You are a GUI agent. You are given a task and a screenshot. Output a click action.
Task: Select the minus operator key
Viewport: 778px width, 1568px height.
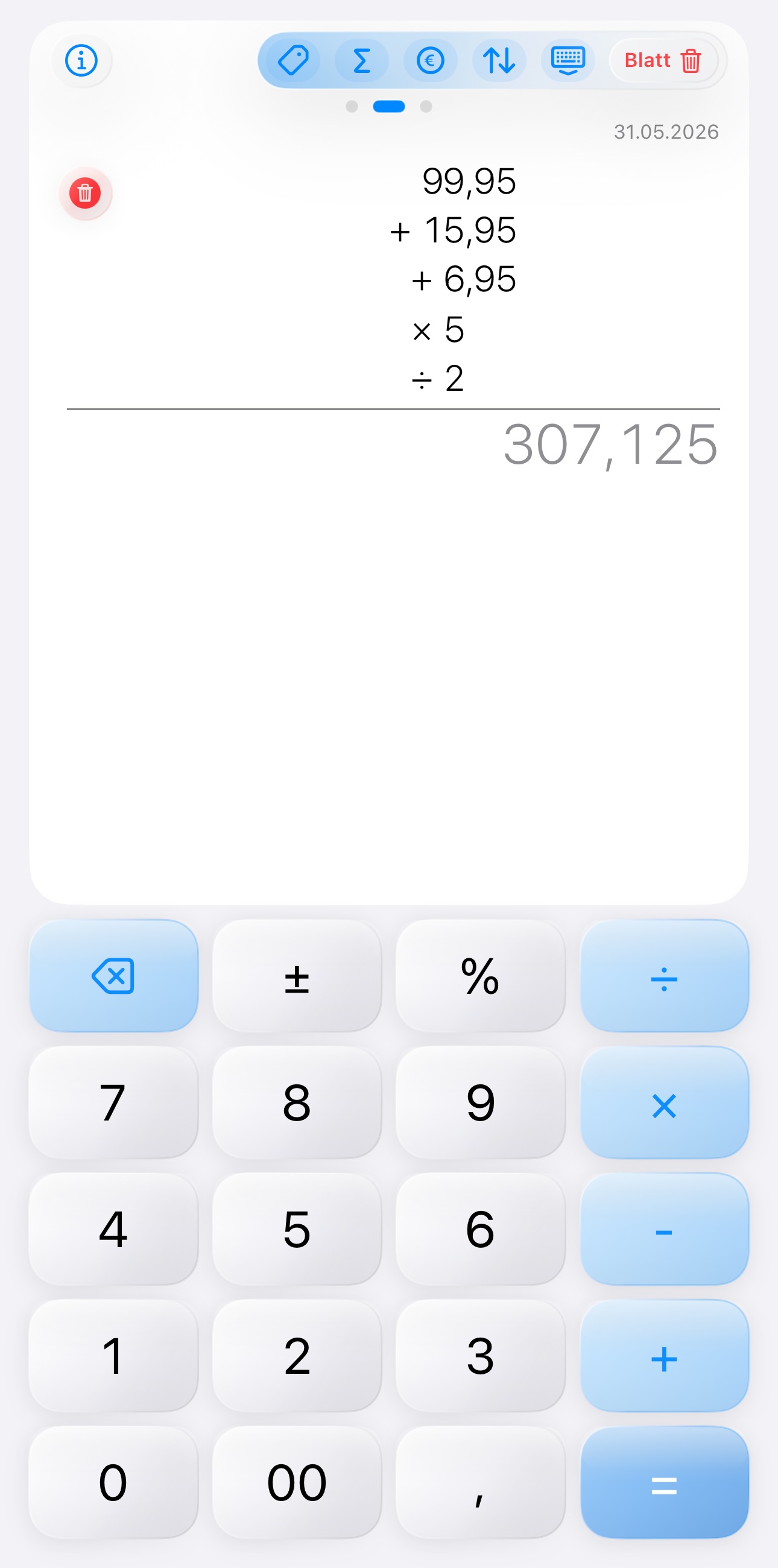point(664,1229)
